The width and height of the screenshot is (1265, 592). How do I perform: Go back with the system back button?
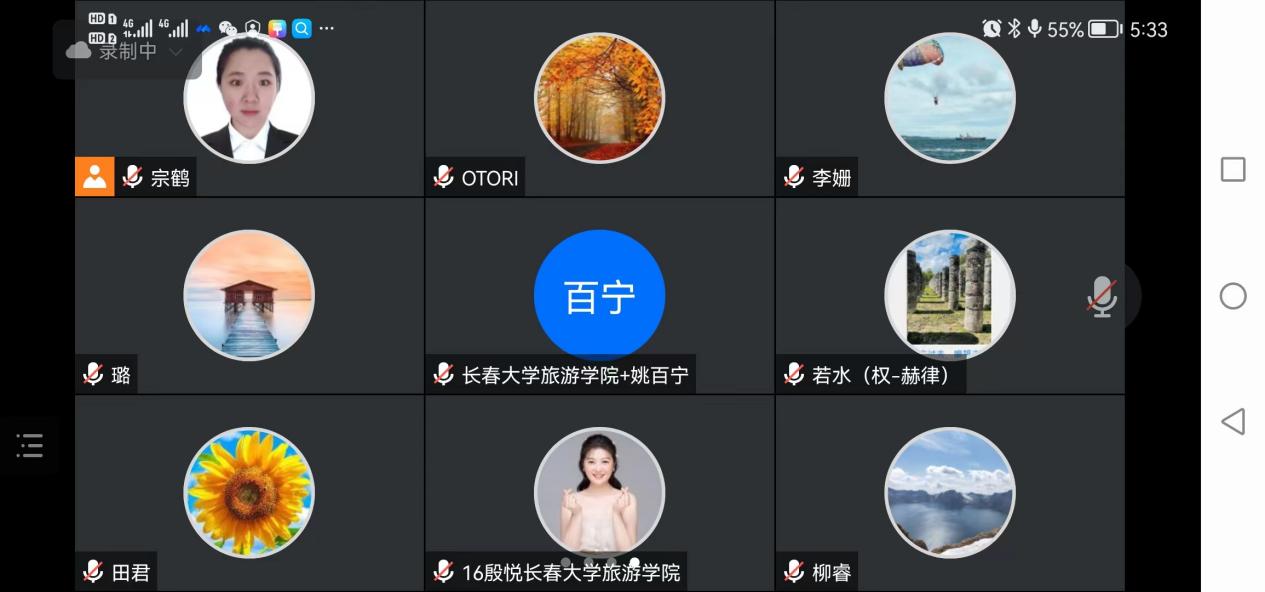1233,421
